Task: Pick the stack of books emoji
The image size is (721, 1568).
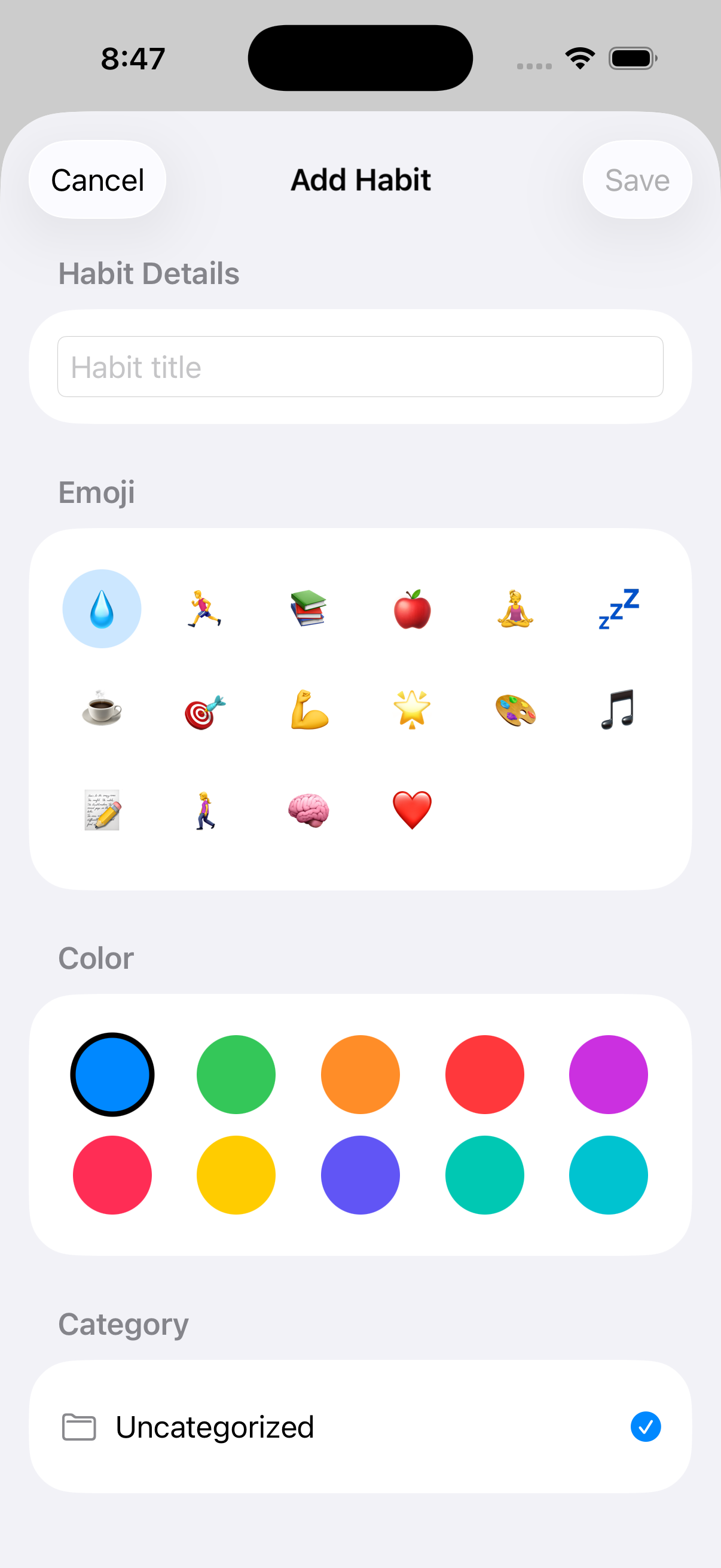Action: (x=308, y=609)
